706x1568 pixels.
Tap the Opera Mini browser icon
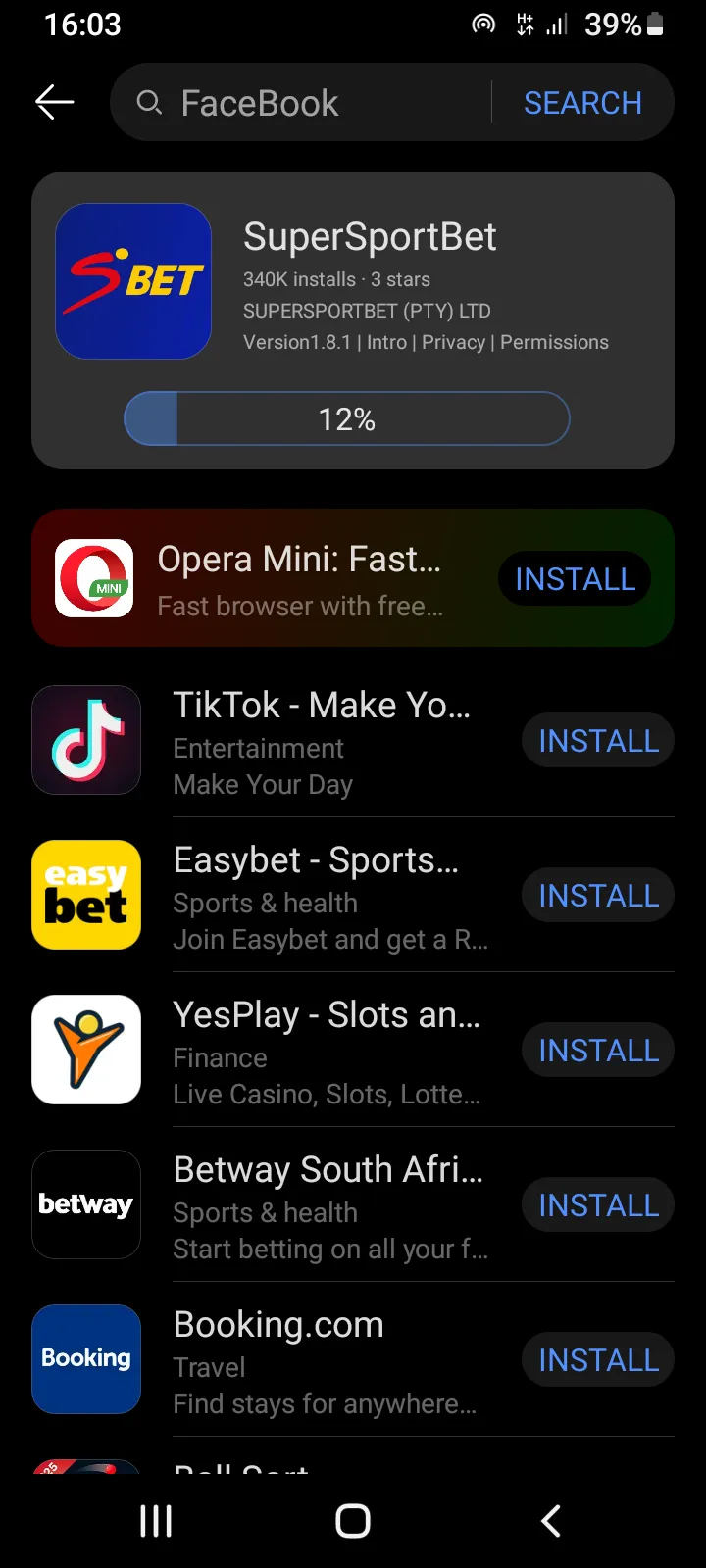(x=93, y=577)
